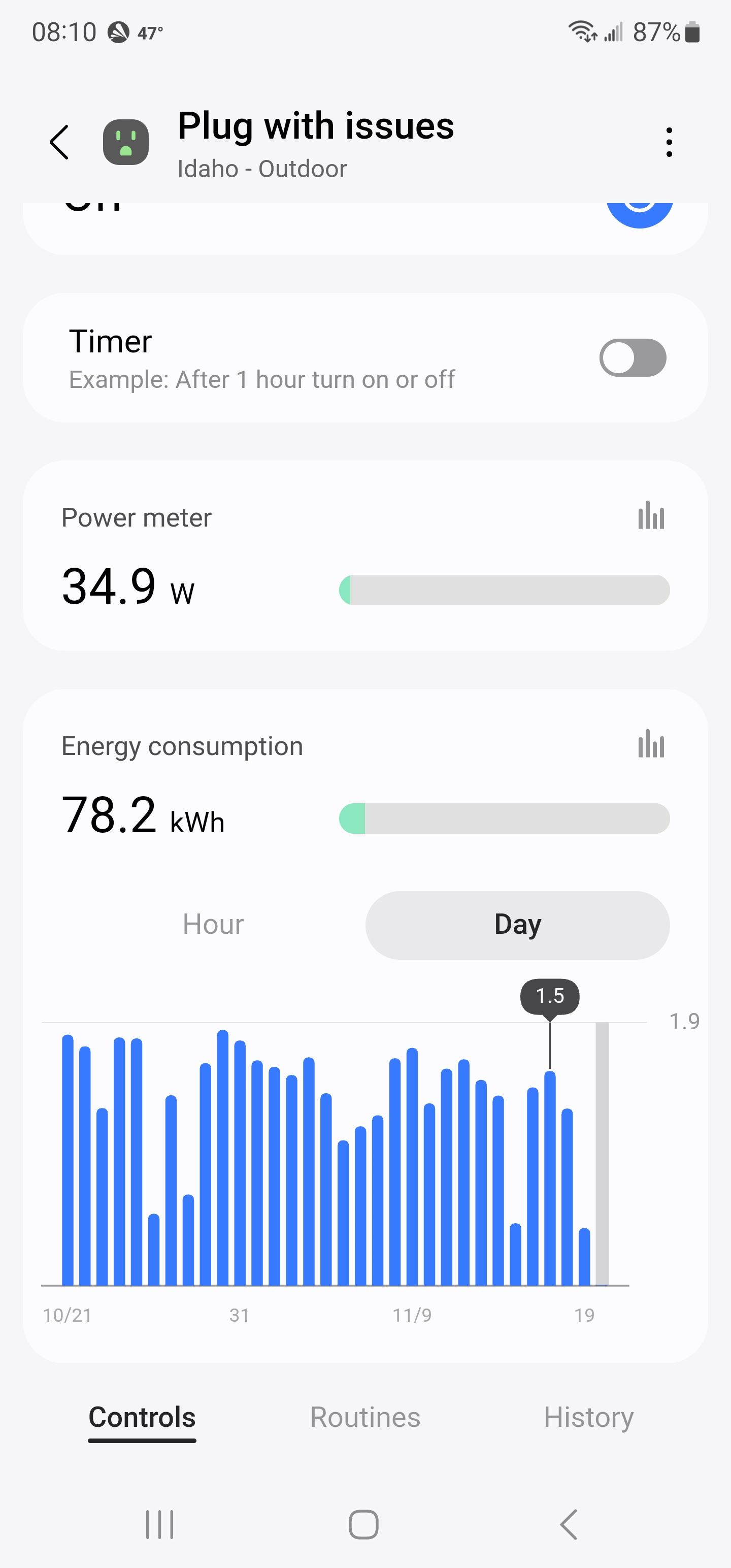Switch to the Routines tab
731x1568 pixels.
[x=365, y=1417]
